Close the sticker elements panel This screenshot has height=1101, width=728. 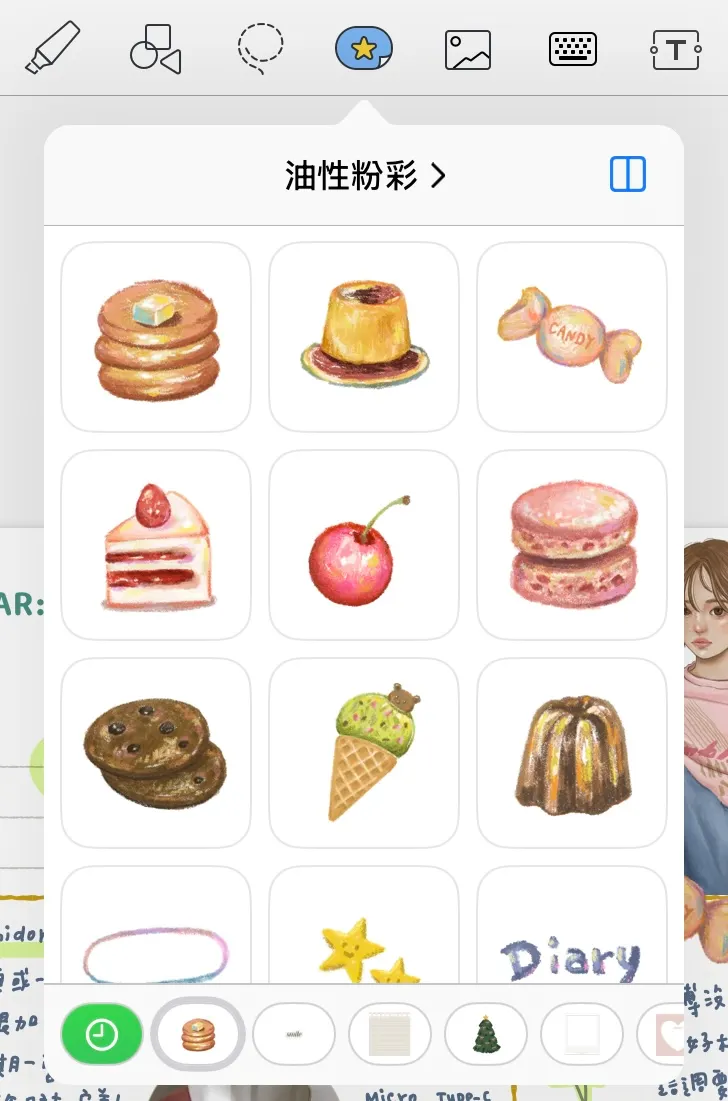(364, 48)
